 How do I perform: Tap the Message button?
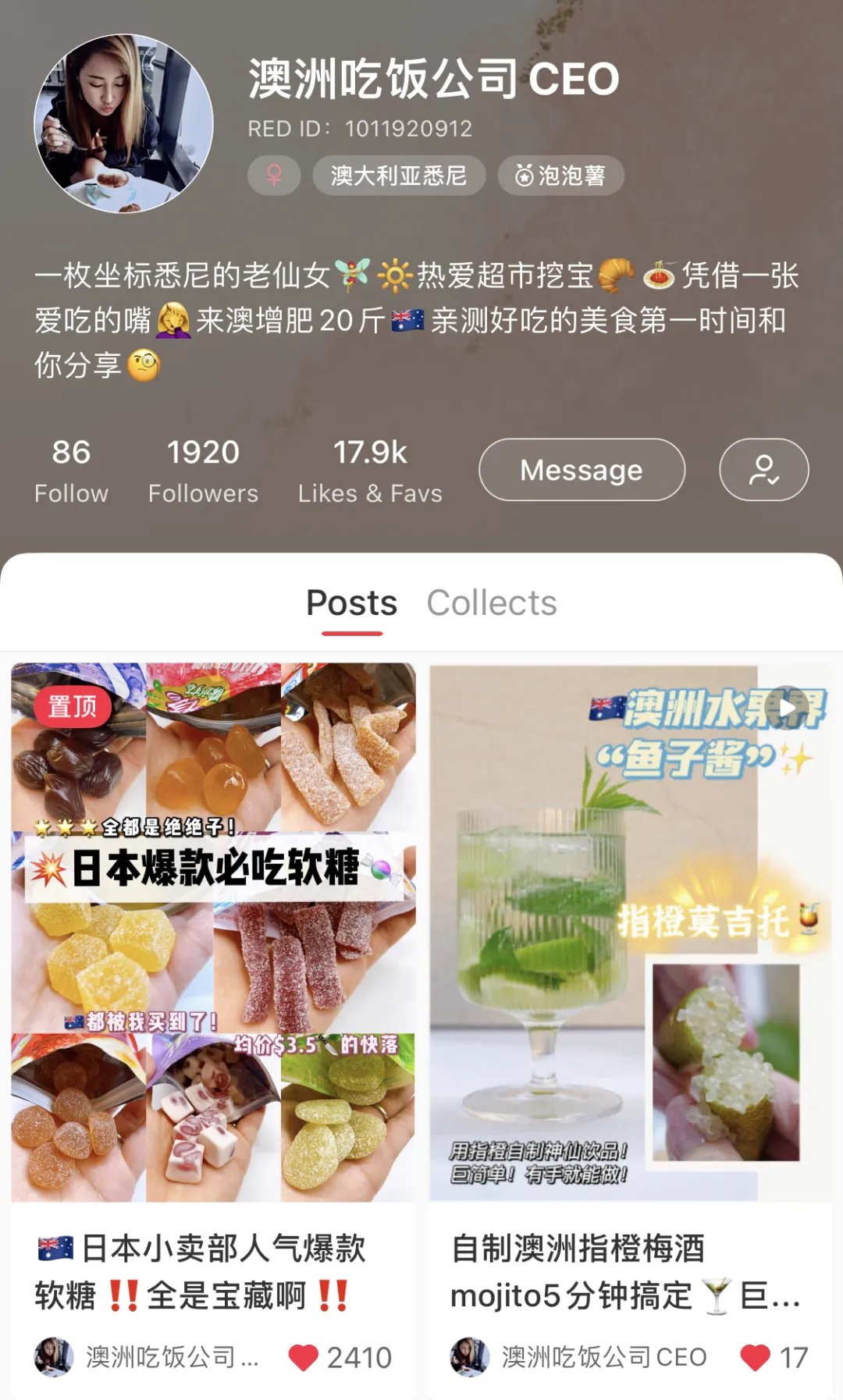click(x=582, y=470)
